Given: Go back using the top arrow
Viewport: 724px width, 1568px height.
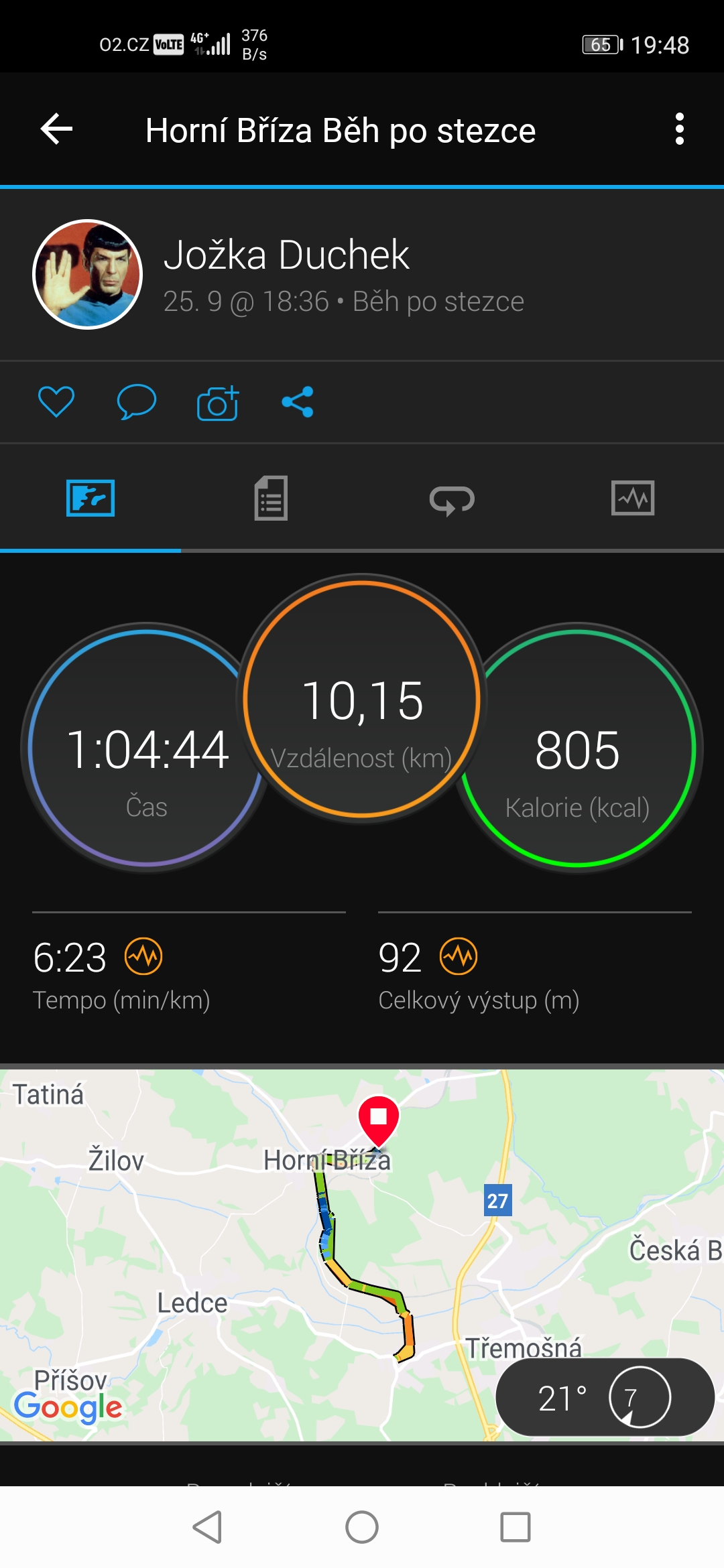Looking at the screenshot, I should pos(56,129).
